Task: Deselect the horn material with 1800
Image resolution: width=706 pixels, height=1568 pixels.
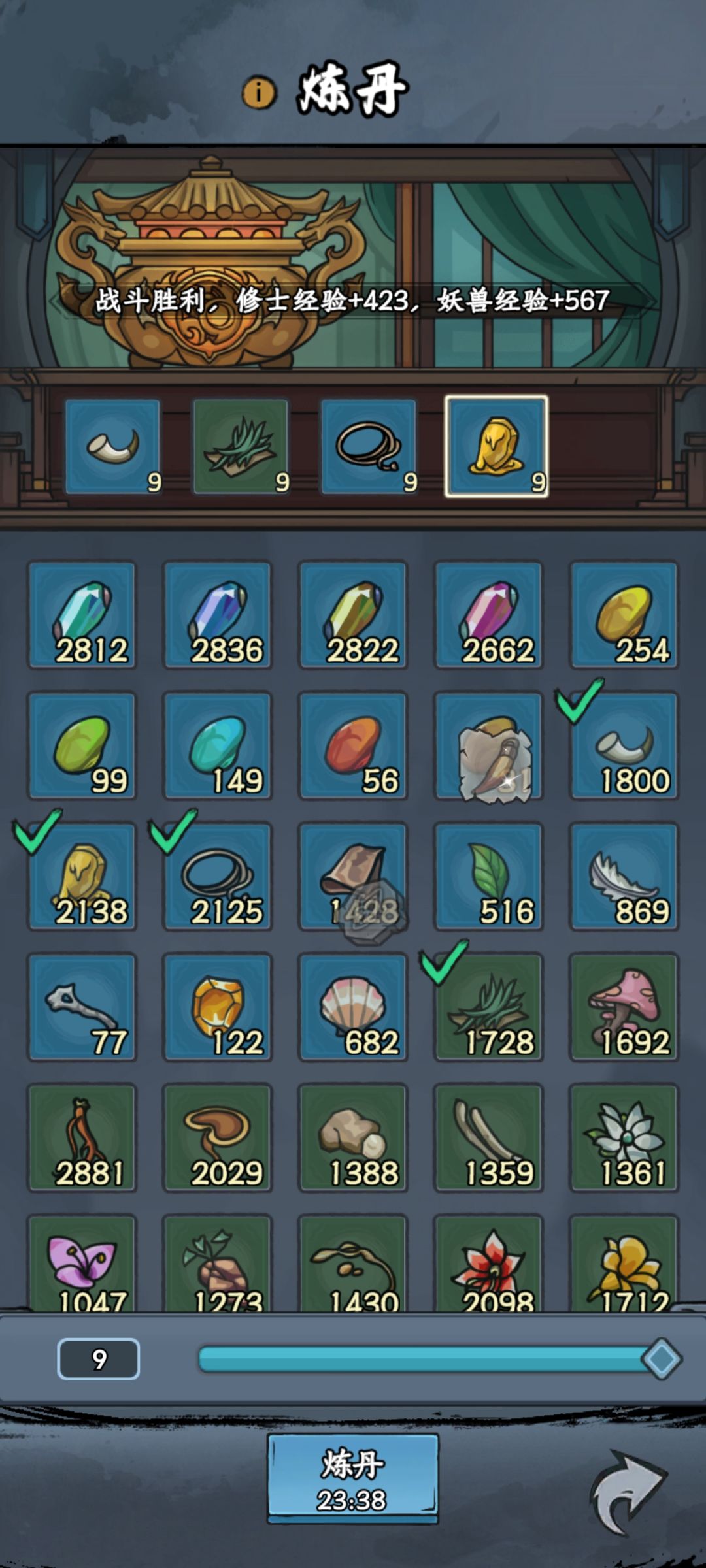Action: click(624, 745)
